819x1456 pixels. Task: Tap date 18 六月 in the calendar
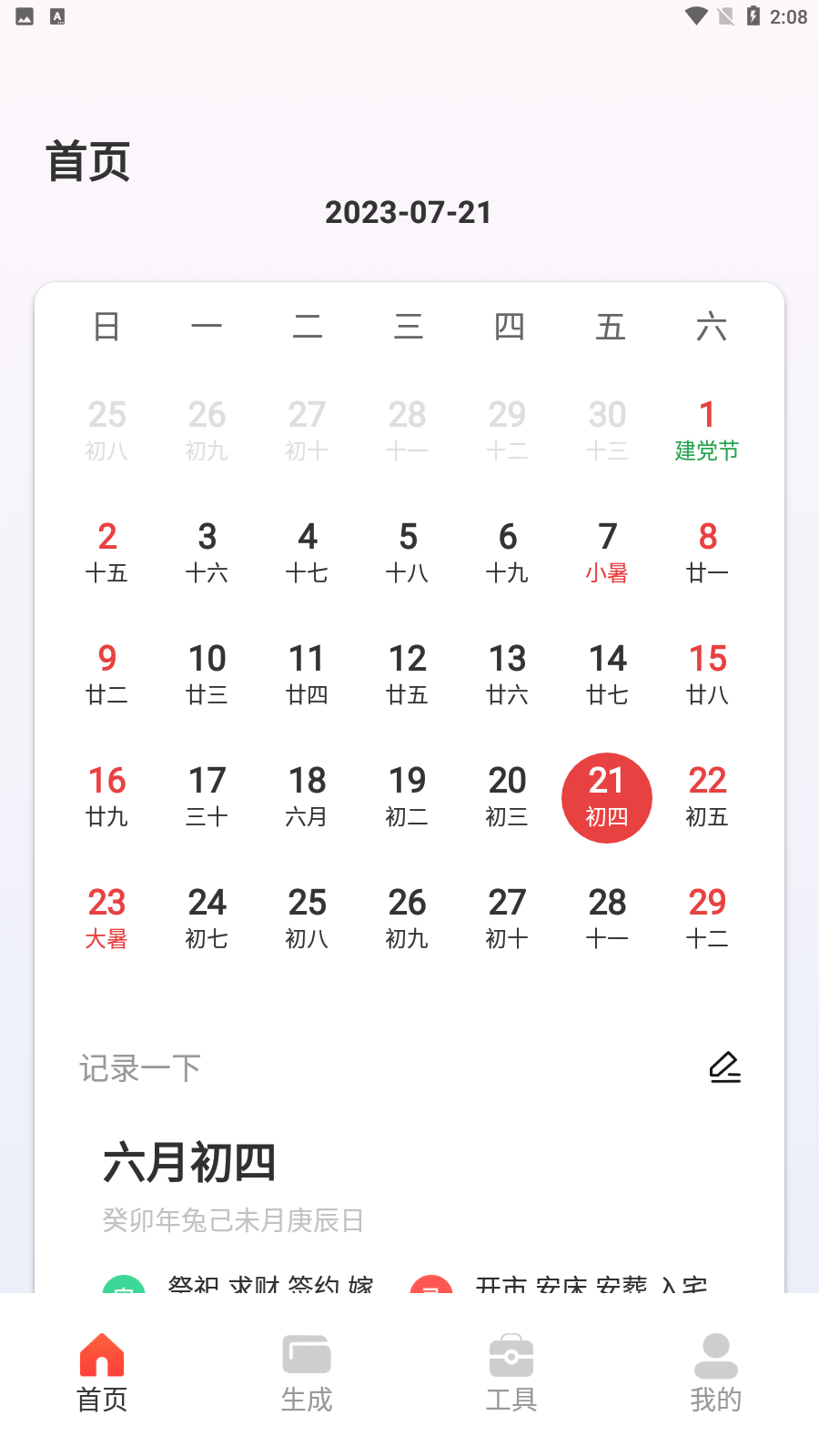(307, 796)
